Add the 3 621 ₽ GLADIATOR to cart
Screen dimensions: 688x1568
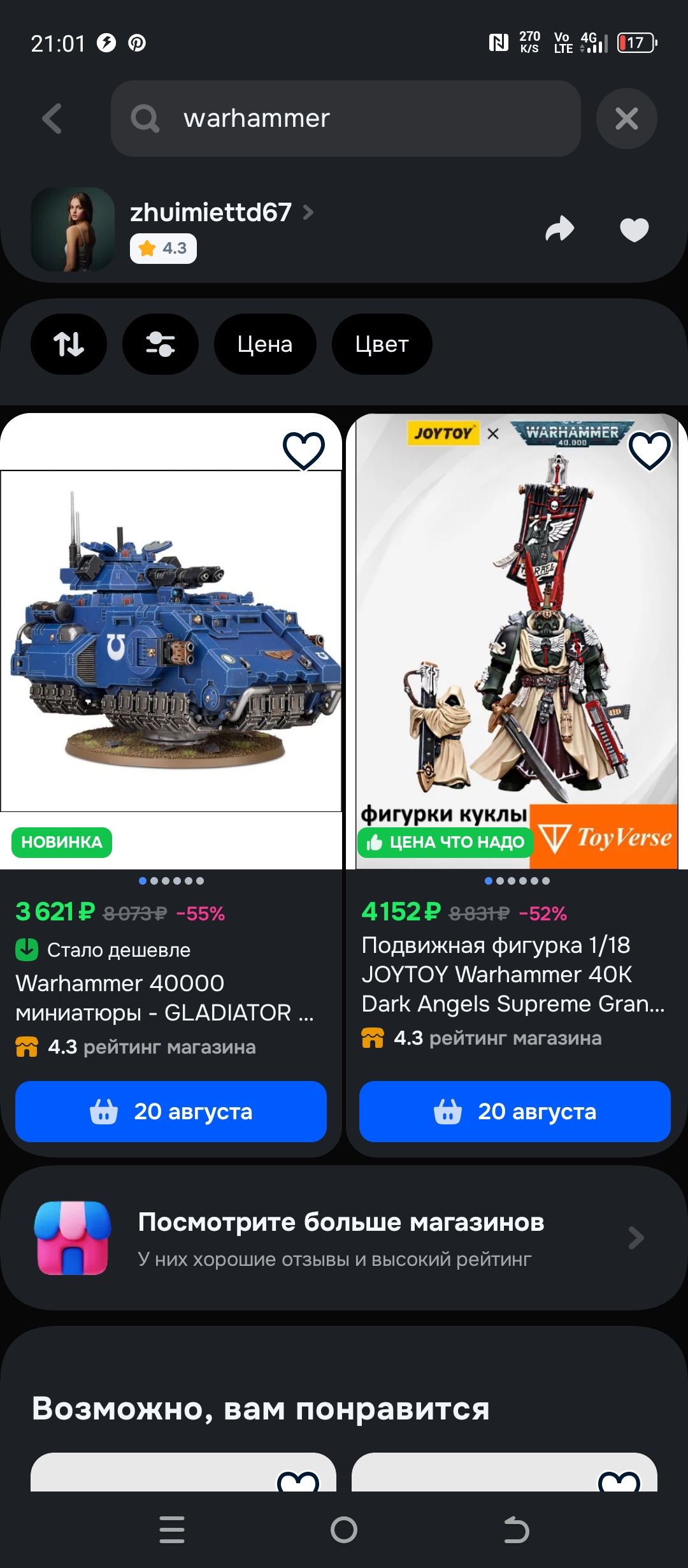coord(171,1111)
